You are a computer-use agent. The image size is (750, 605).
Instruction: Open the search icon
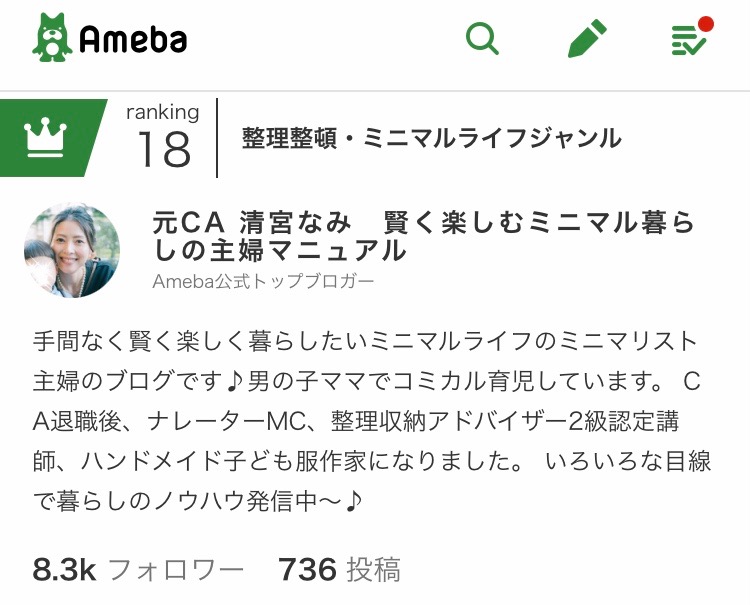483,39
